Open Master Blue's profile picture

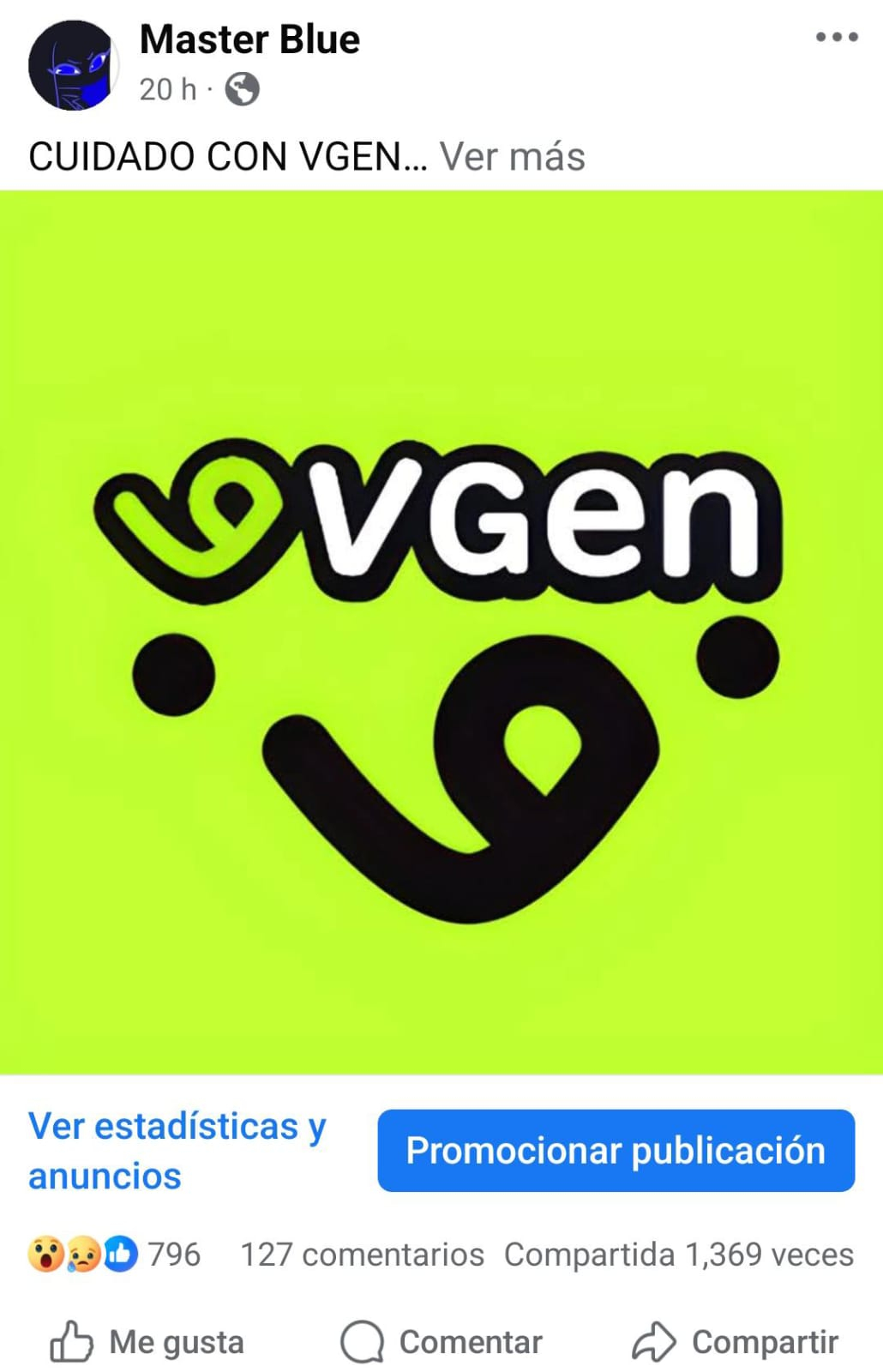click(72, 65)
